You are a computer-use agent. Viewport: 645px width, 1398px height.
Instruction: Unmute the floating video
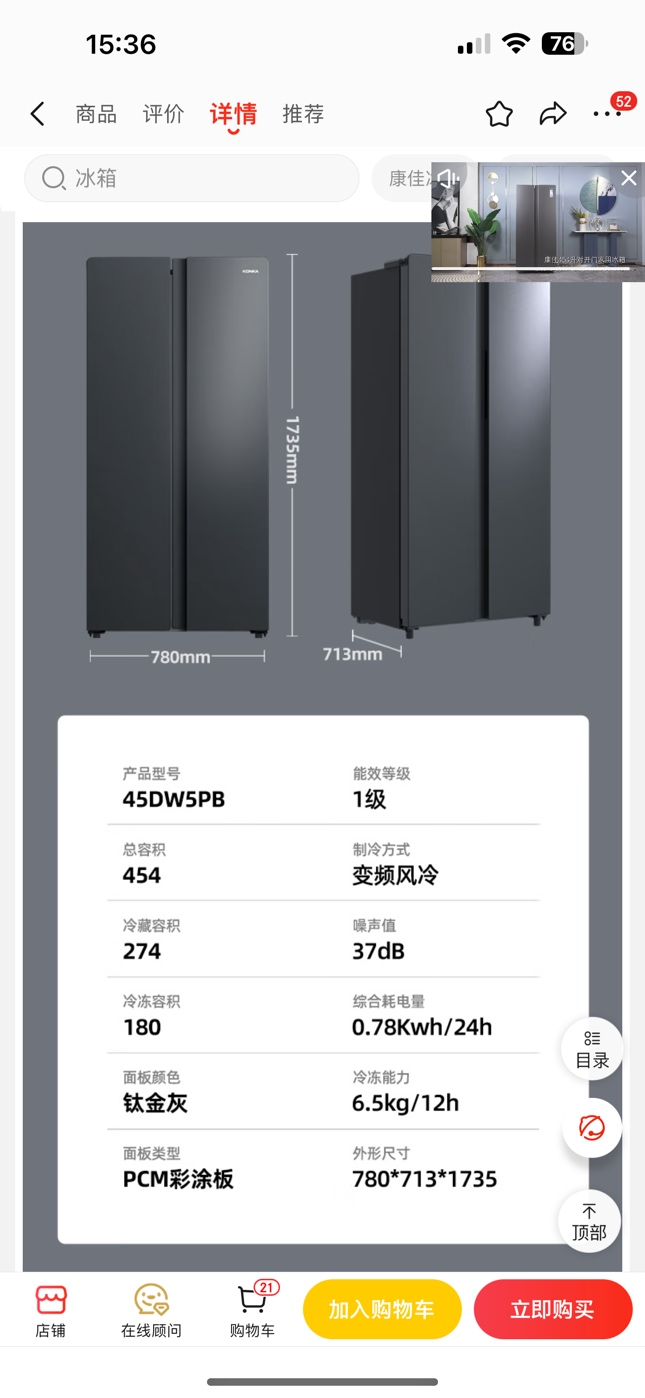tap(448, 179)
